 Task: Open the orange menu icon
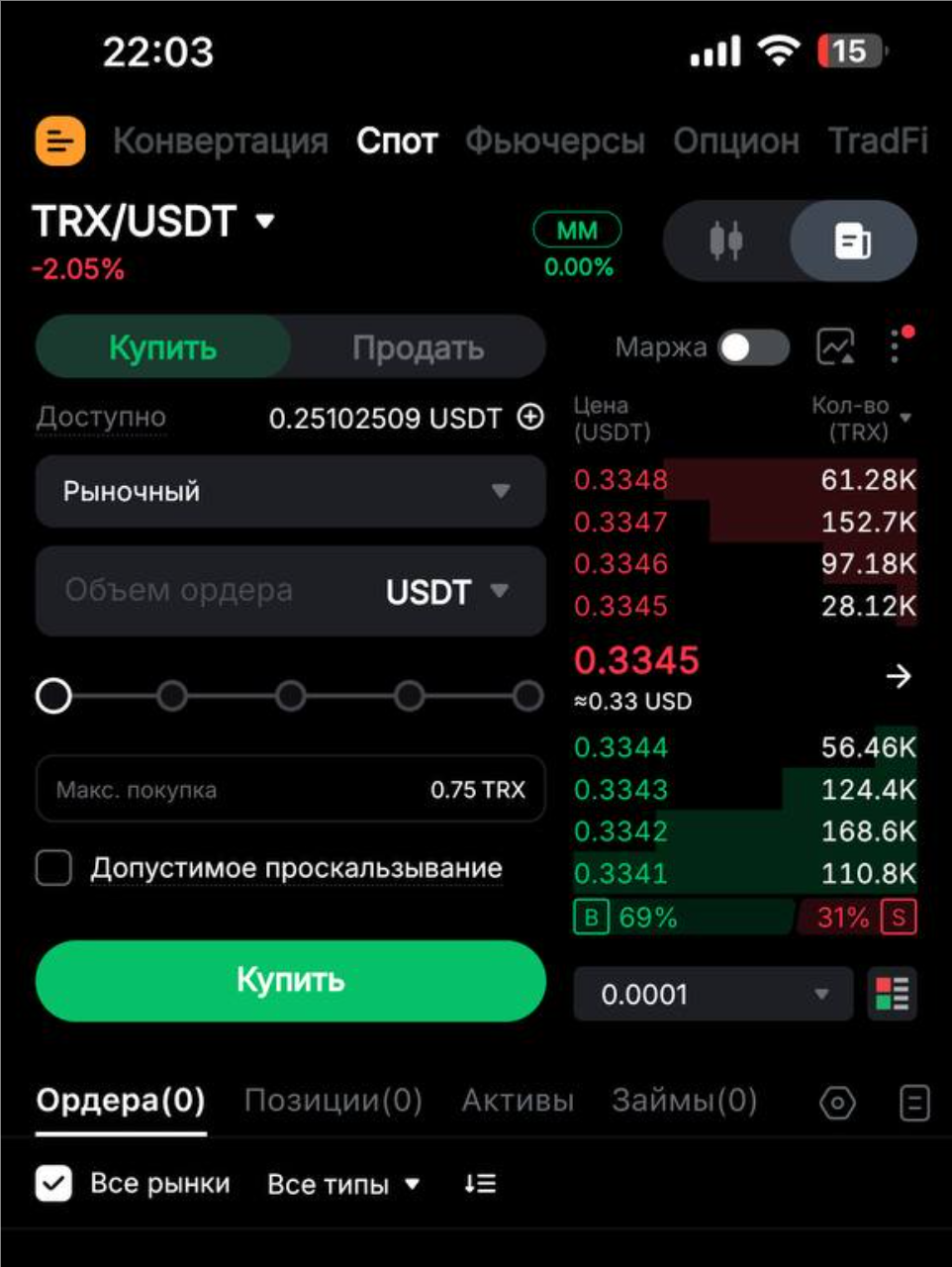click(x=60, y=142)
